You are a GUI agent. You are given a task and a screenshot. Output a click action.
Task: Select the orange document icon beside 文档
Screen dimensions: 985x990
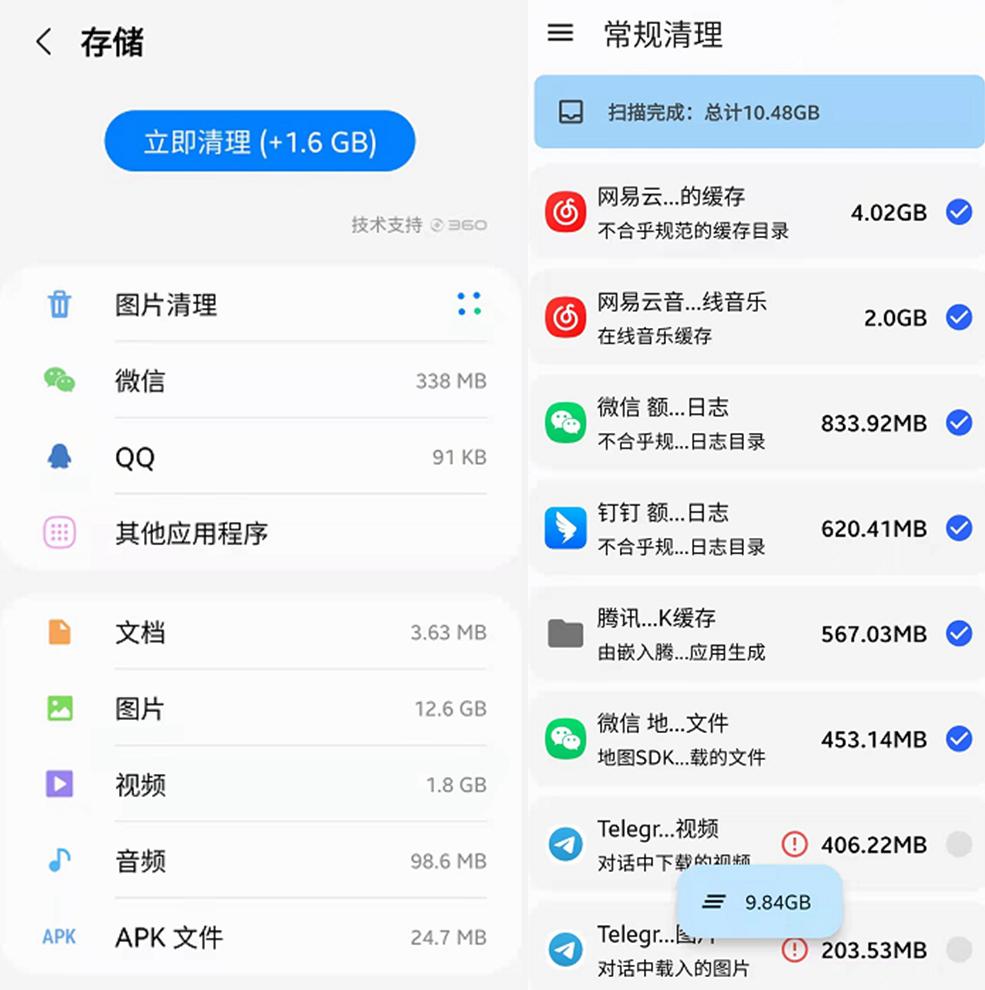(59, 633)
